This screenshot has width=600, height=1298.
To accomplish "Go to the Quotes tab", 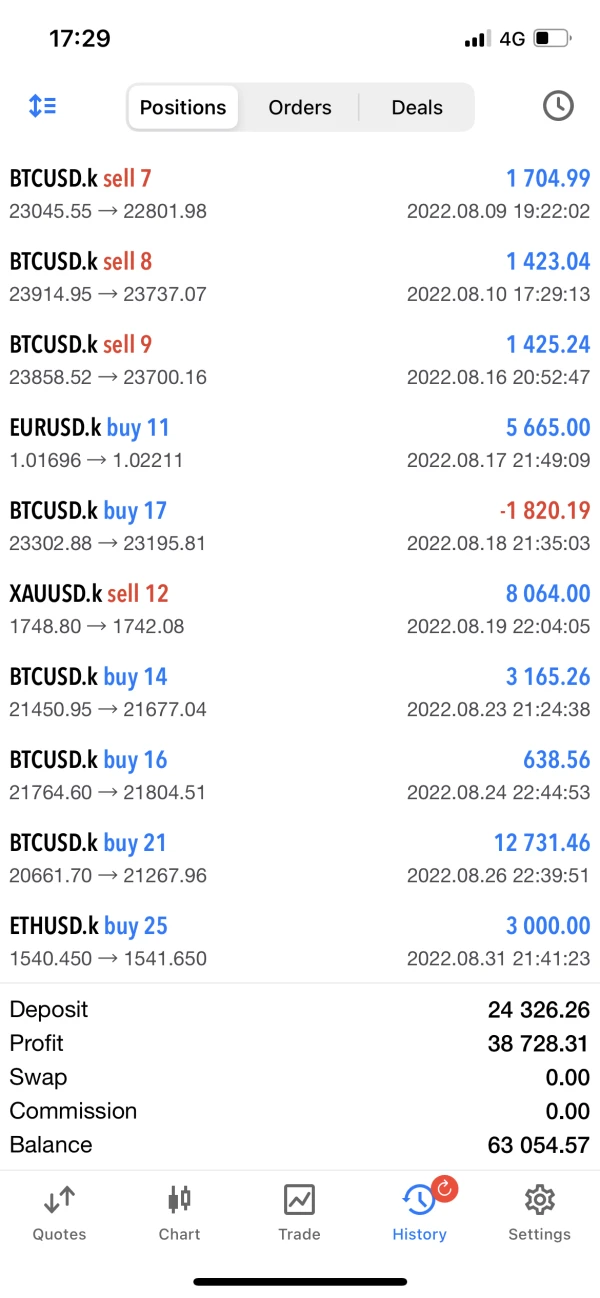I will 60,1211.
